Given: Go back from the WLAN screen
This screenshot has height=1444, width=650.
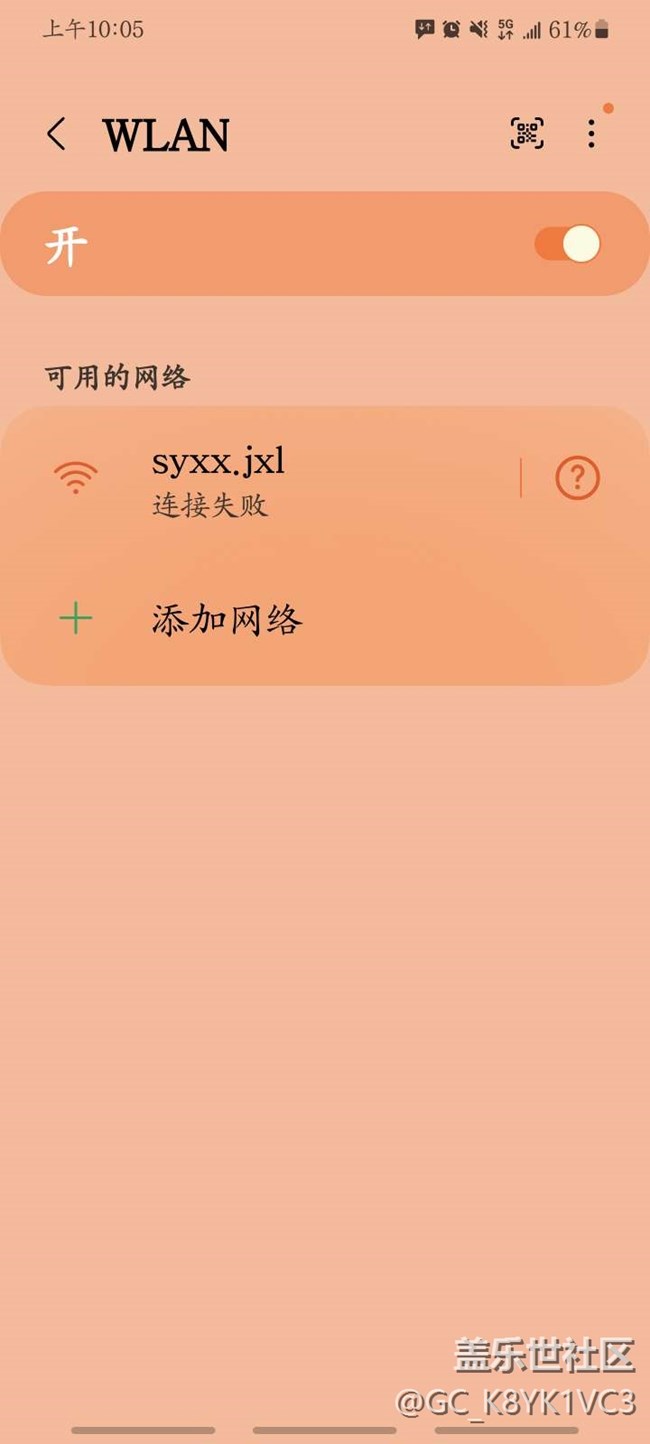Looking at the screenshot, I should pos(57,134).
